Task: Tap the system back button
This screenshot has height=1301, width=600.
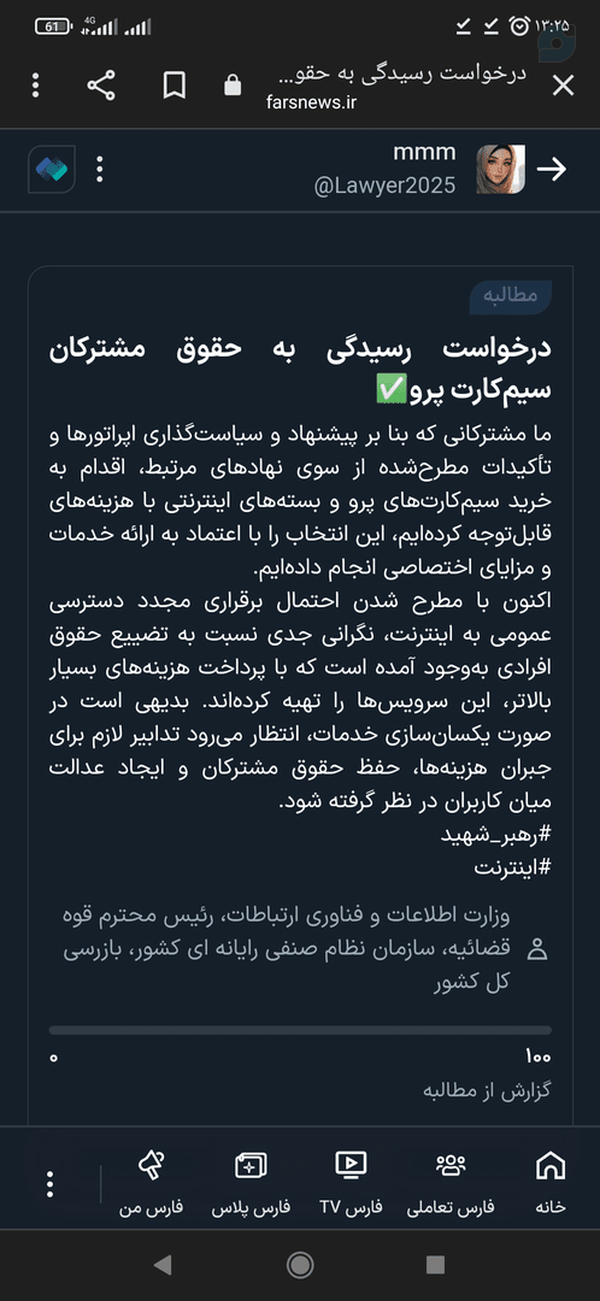Action: 163,1265
